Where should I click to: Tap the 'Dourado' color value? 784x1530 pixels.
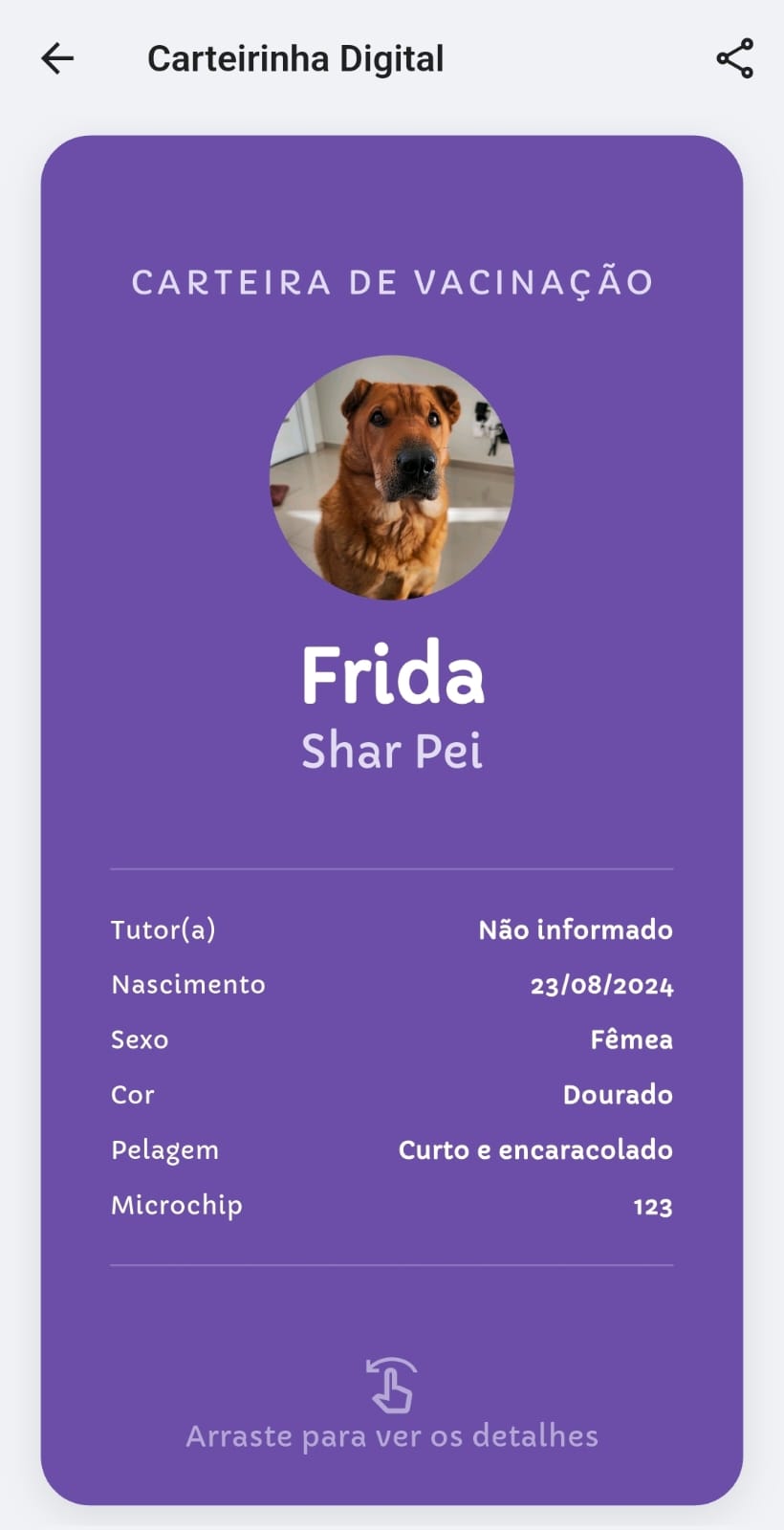(618, 1095)
